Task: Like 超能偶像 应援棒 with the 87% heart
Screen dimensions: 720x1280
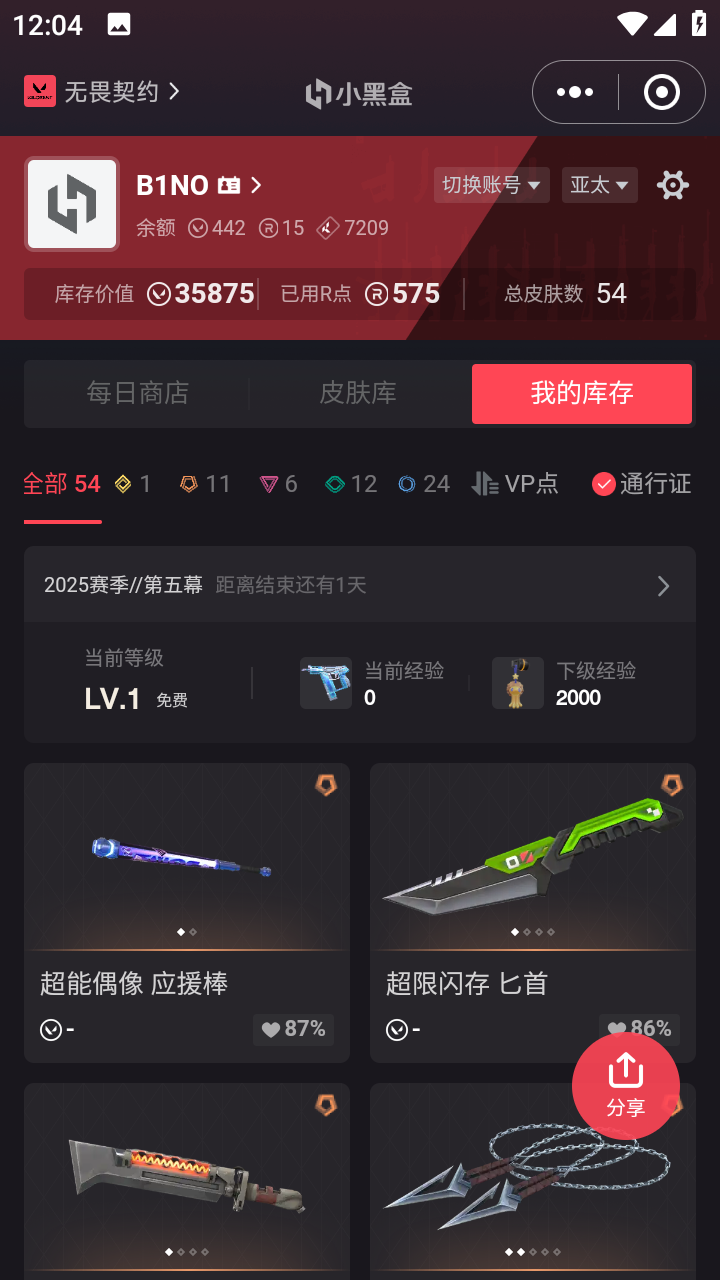Action: coord(293,1029)
